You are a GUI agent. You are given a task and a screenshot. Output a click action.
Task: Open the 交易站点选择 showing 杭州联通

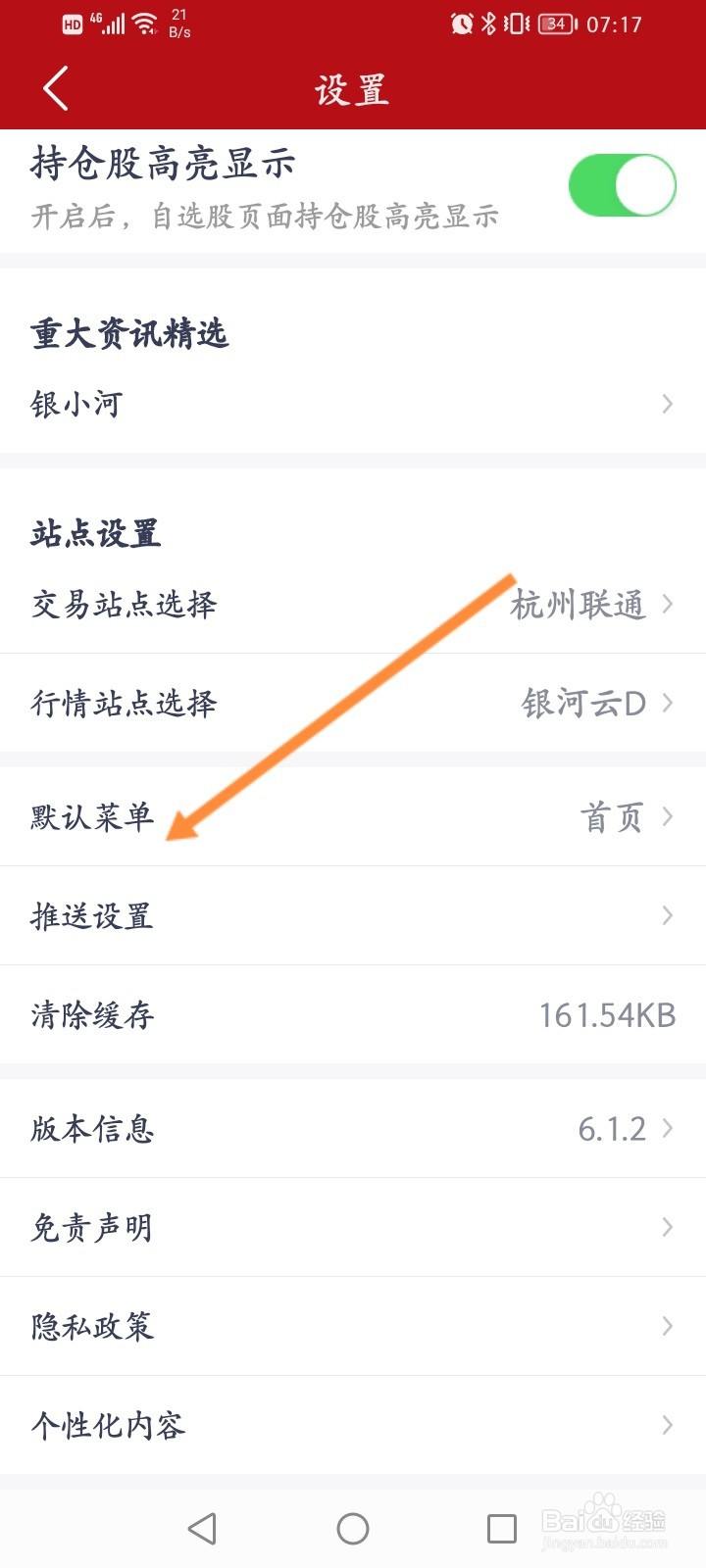point(353,605)
